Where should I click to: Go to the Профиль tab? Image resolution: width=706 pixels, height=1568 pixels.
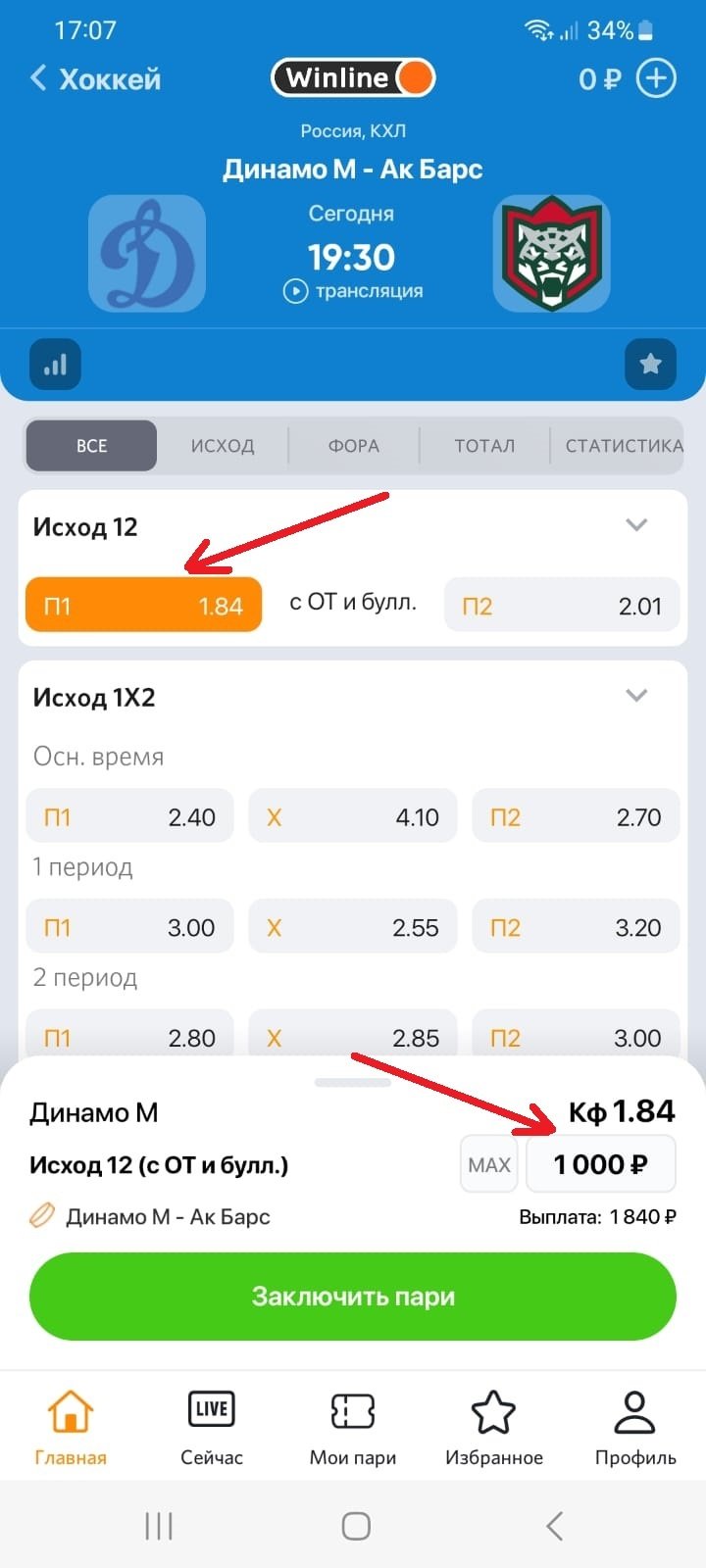click(634, 1429)
